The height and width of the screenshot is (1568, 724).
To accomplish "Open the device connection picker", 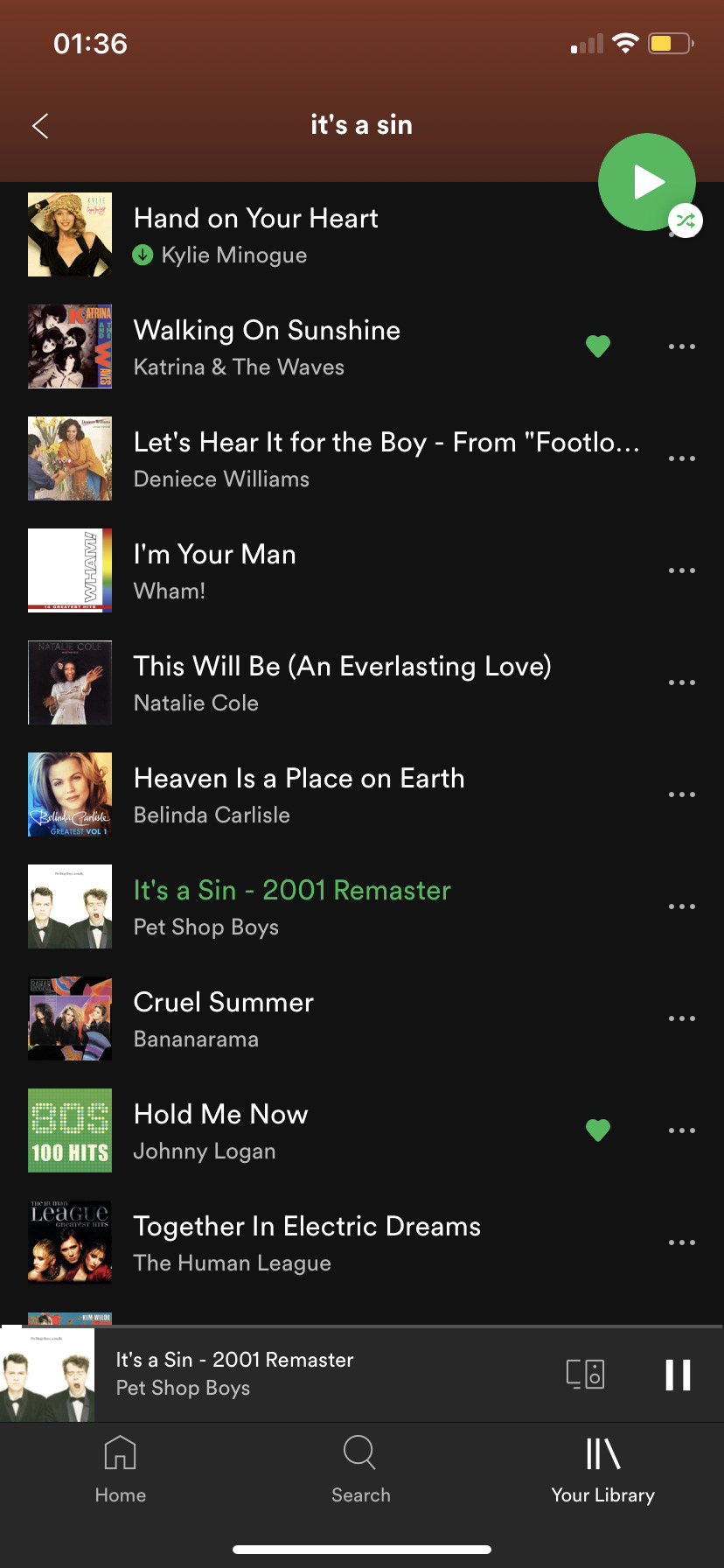I will click(585, 1374).
